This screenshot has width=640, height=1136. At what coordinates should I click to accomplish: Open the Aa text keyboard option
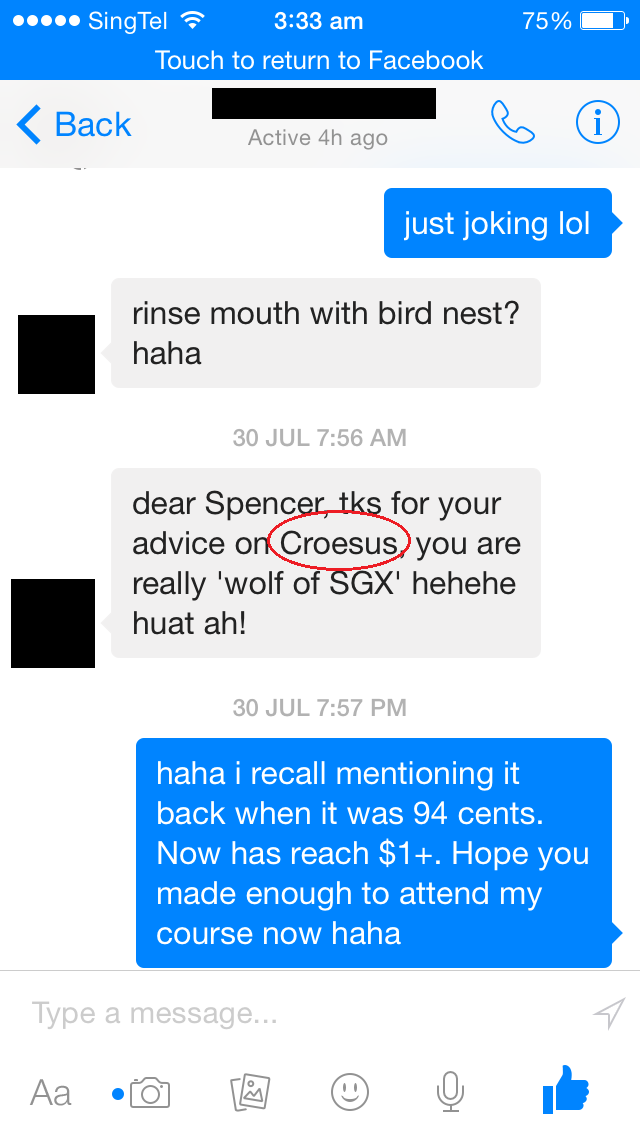pyautogui.click(x=50, y=1092)
